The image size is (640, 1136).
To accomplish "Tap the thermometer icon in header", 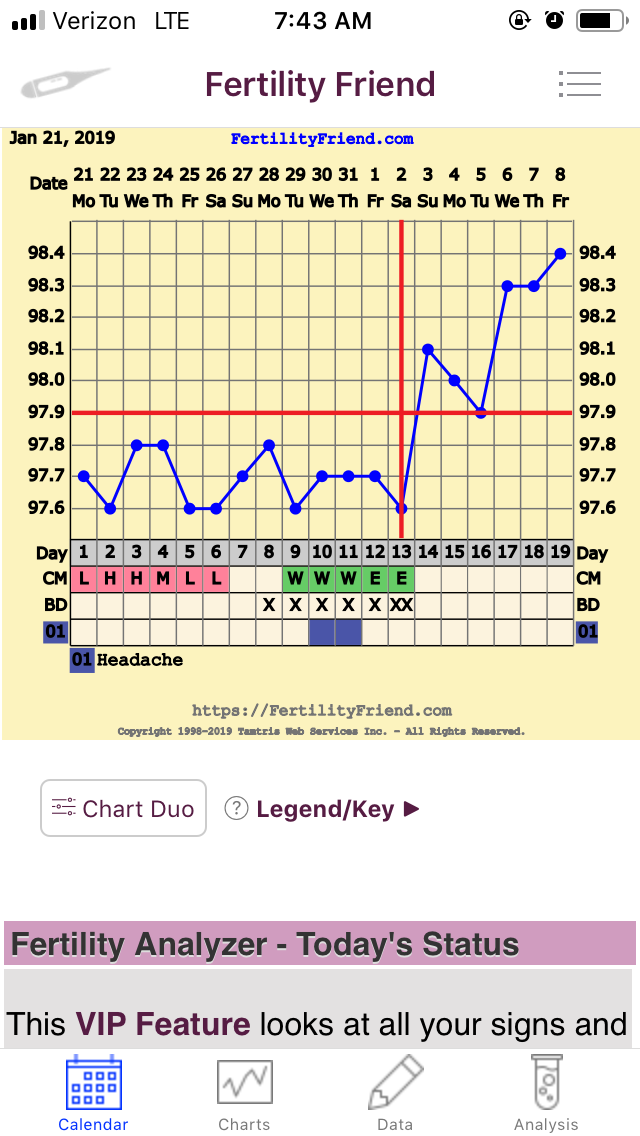I will [65, 83].
